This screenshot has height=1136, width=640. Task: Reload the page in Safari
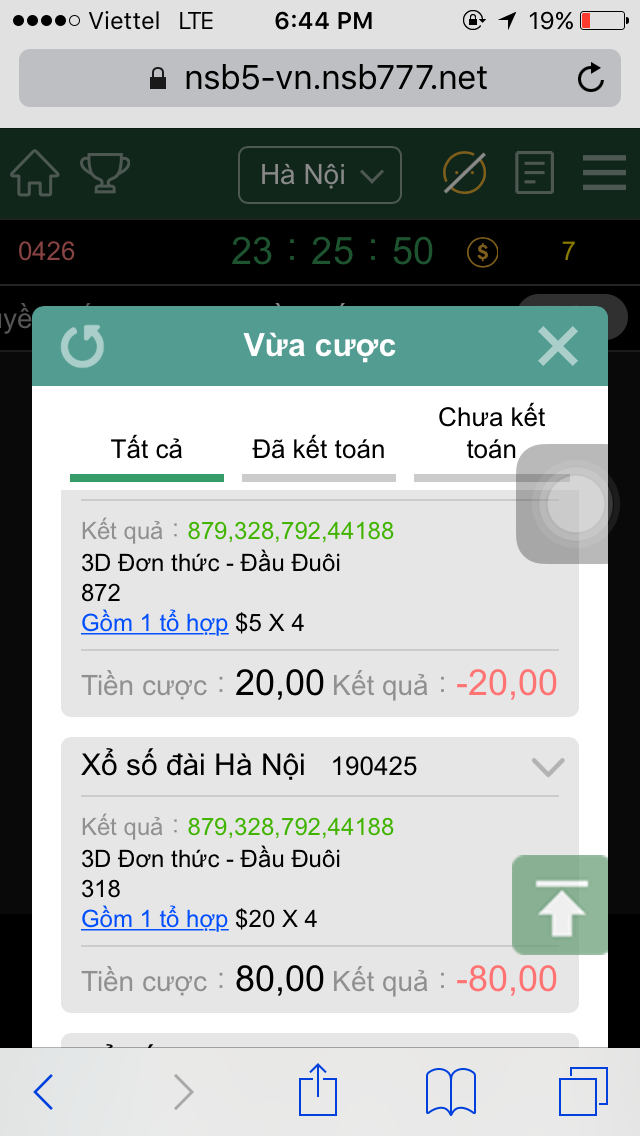click(x=591, y=78)
